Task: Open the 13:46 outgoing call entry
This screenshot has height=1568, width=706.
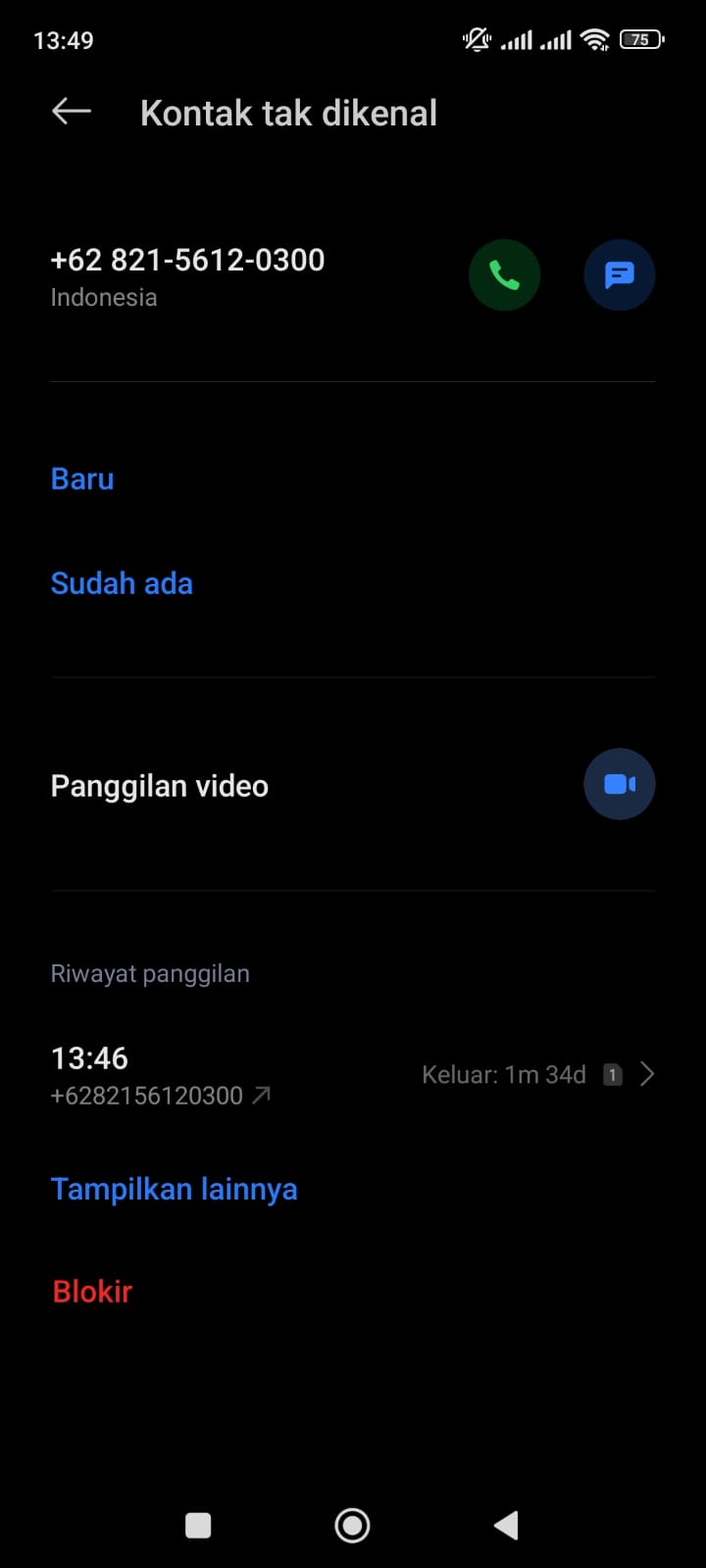Action: click(x=353, y=1075)
